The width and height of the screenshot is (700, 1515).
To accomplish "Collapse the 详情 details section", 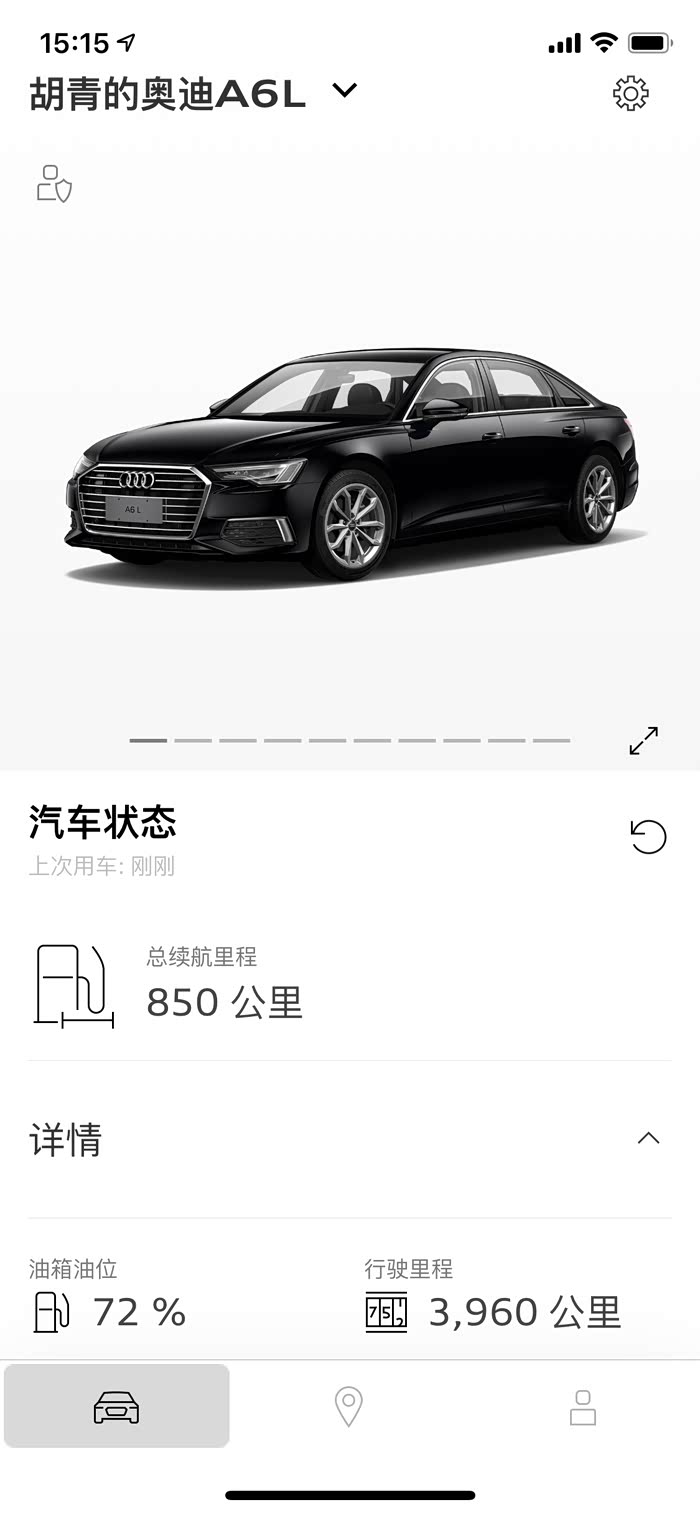I will point(648,1138).
